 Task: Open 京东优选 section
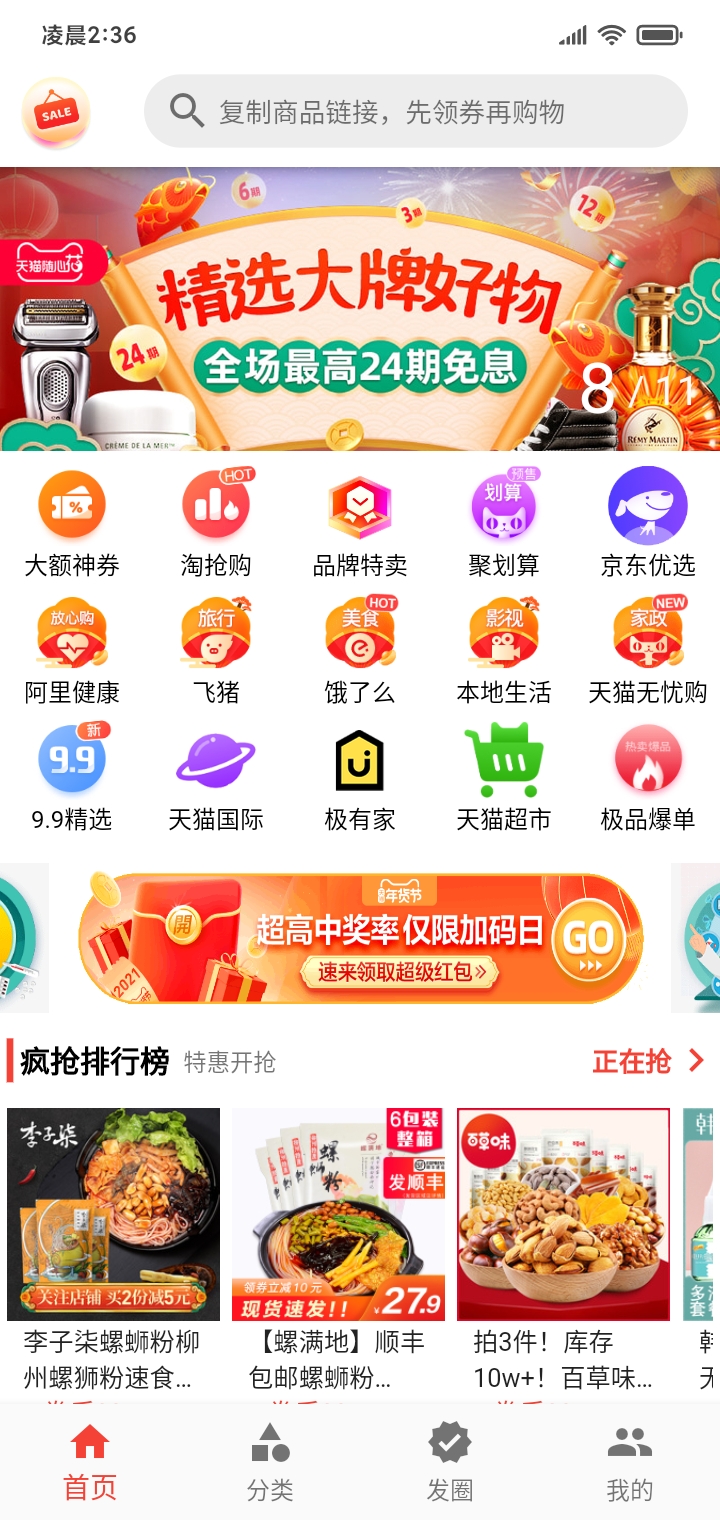click(x=648, y=524)
